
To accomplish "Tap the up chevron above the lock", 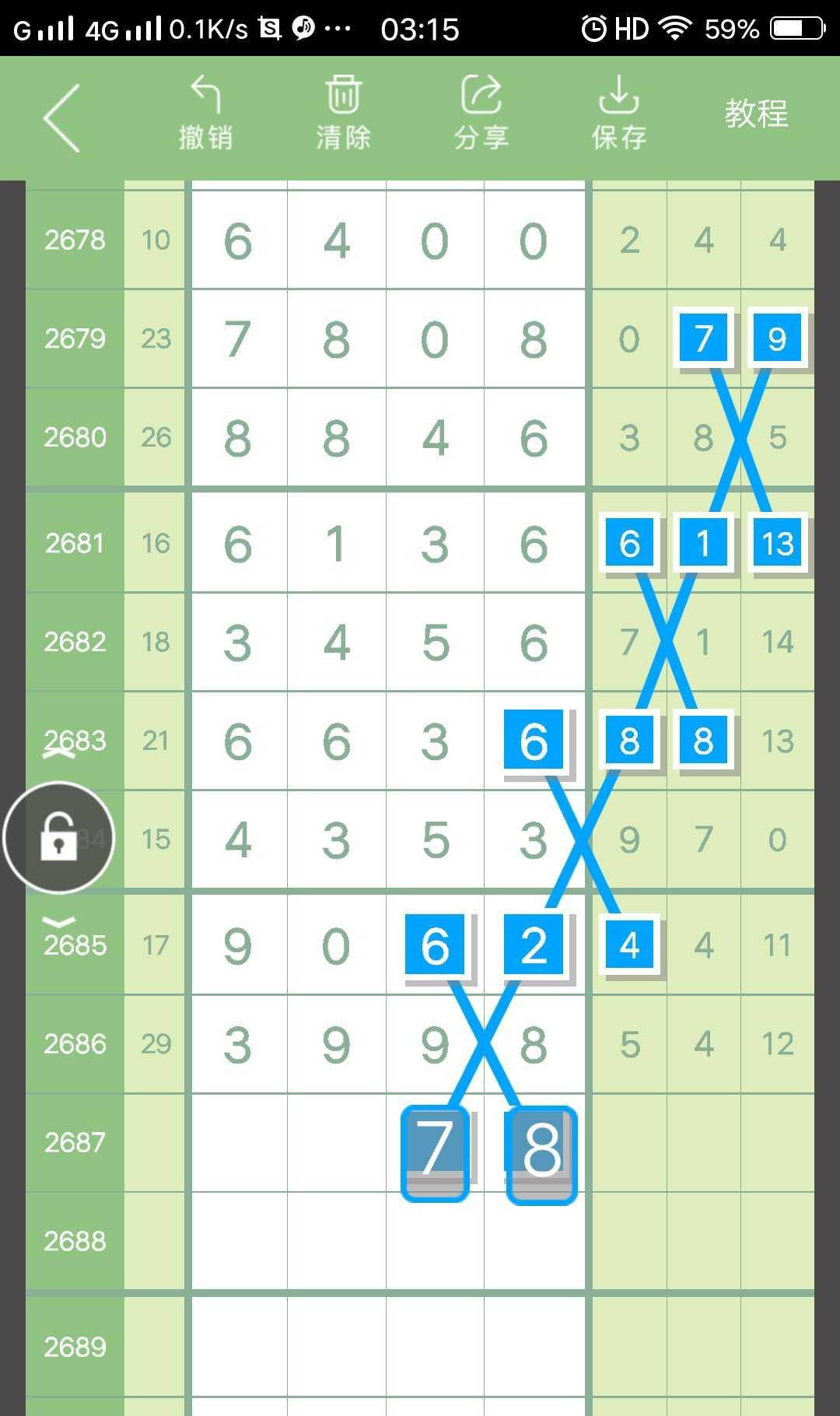I will pos(59,753).
